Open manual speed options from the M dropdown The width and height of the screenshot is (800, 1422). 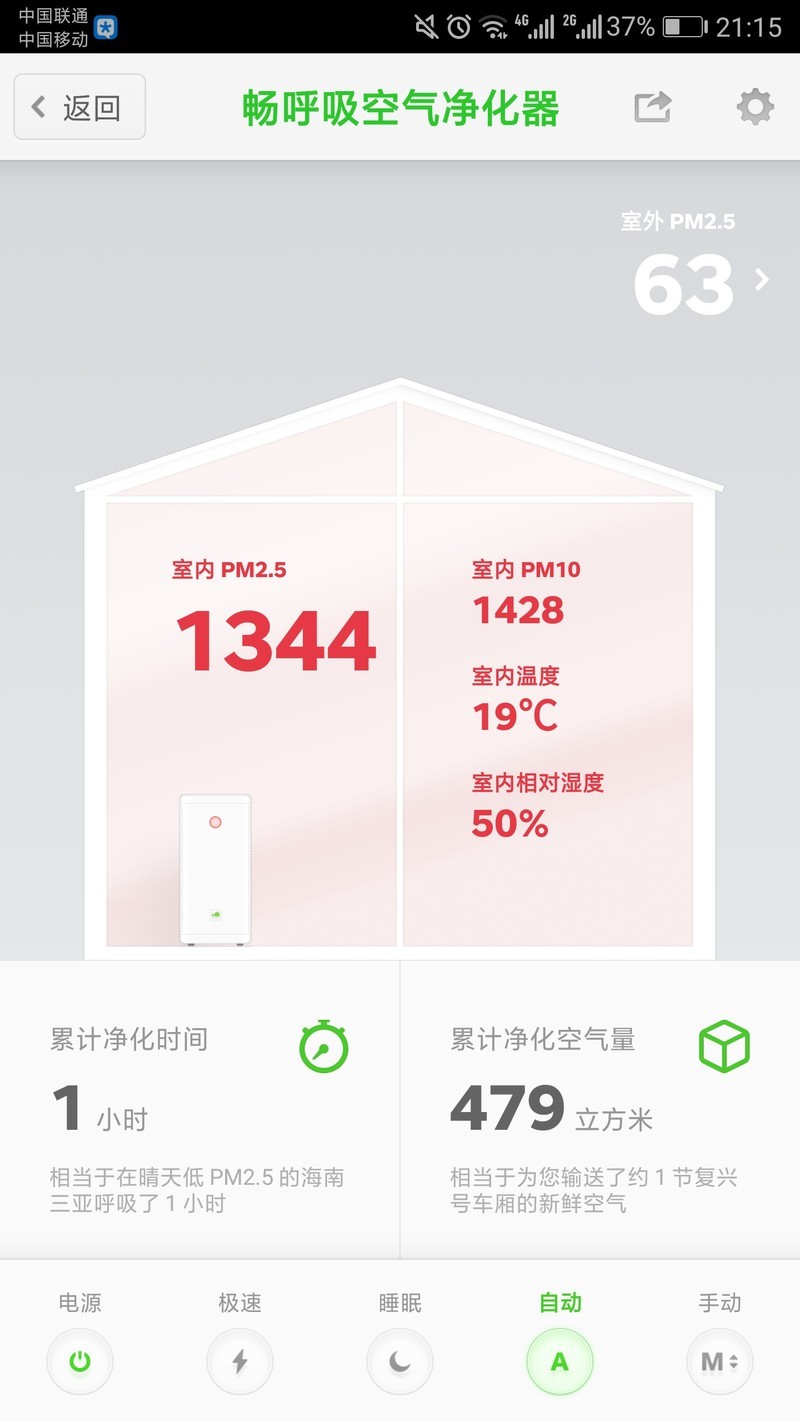[733, 1361]
